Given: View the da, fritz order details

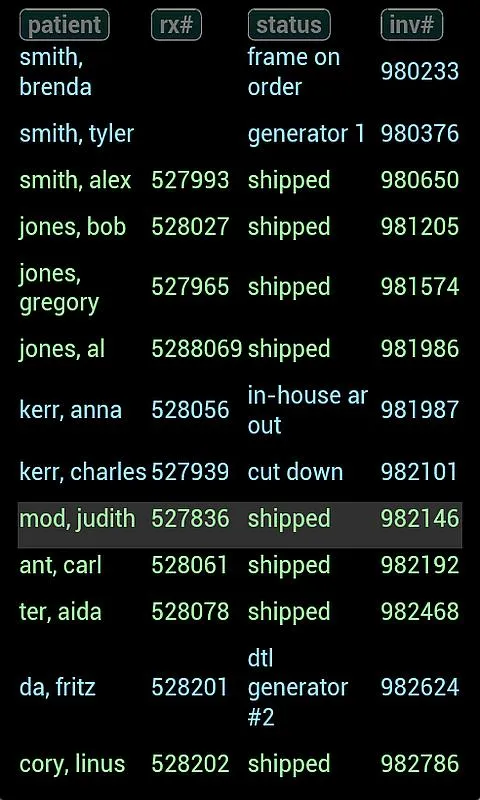Looking at the screenshot, I should click(x=240, y=687).
